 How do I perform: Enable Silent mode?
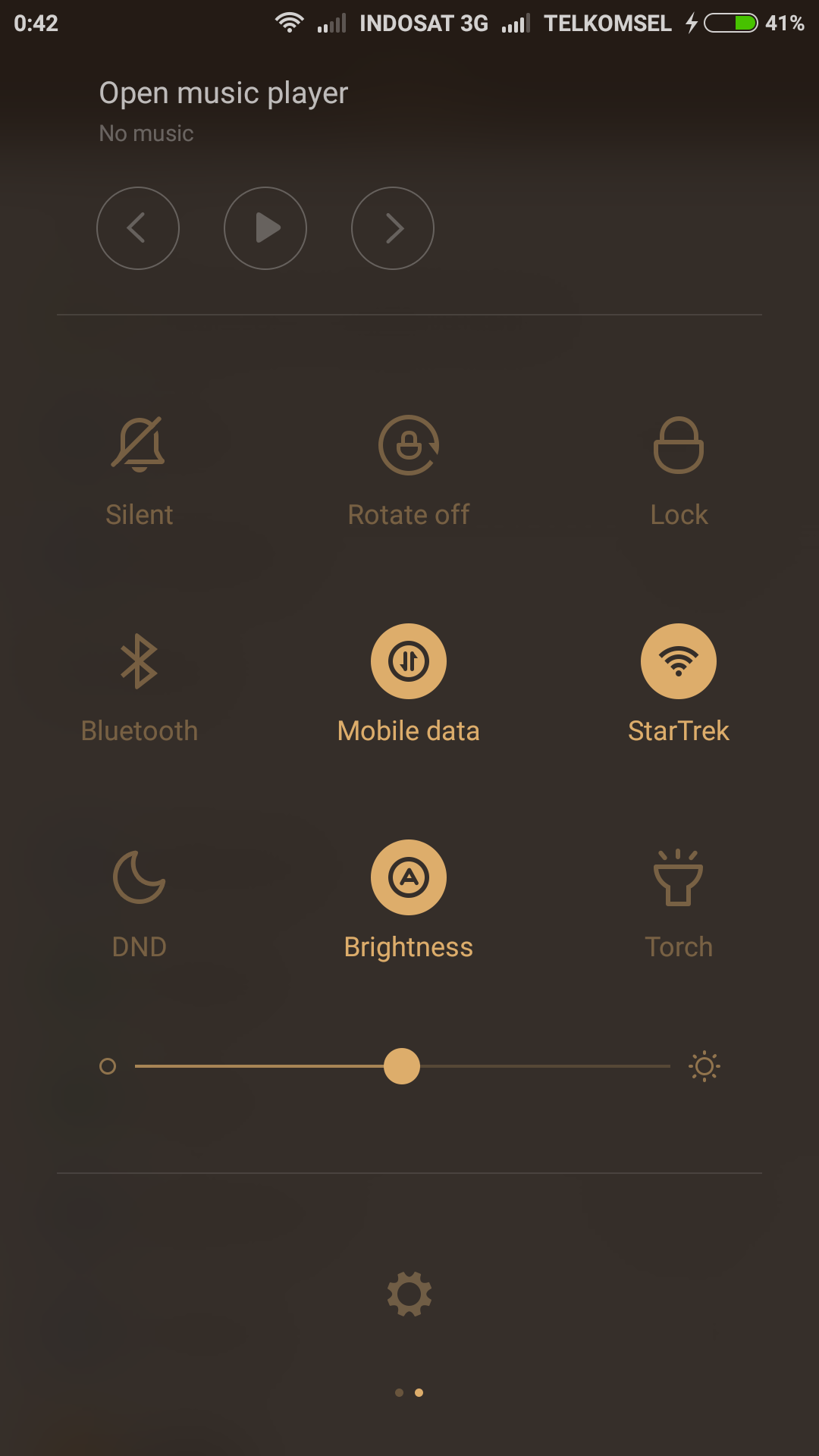coord(139,445)
